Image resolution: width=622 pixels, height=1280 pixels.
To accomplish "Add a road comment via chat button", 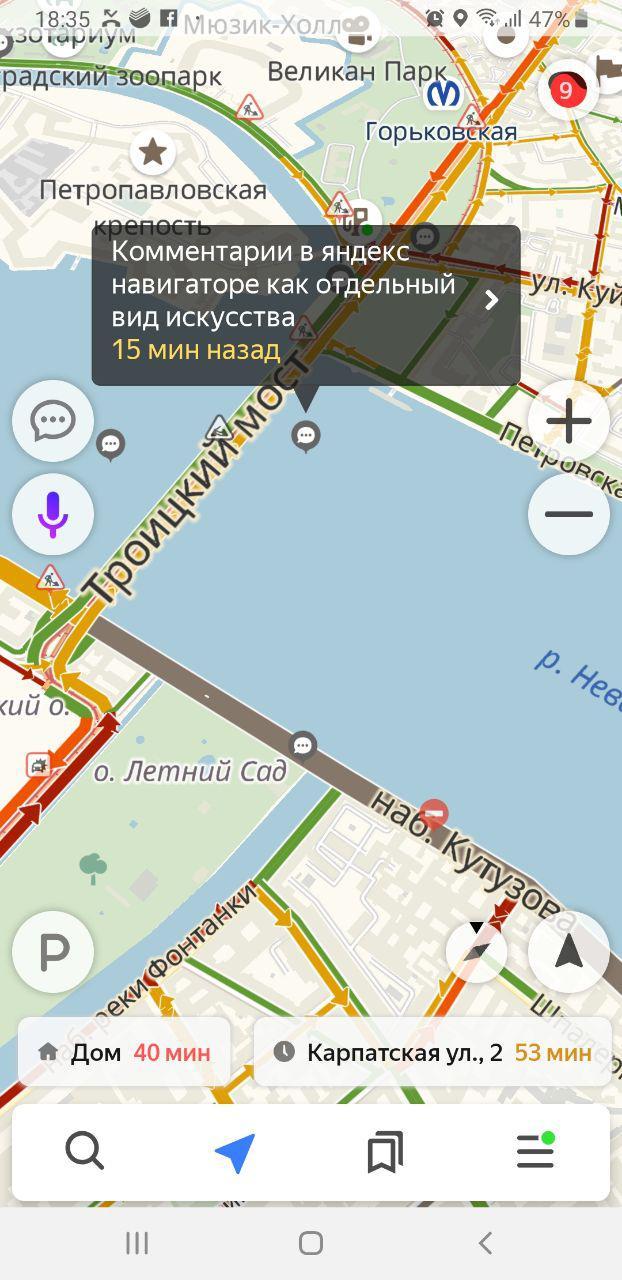I will click(52, 421).
